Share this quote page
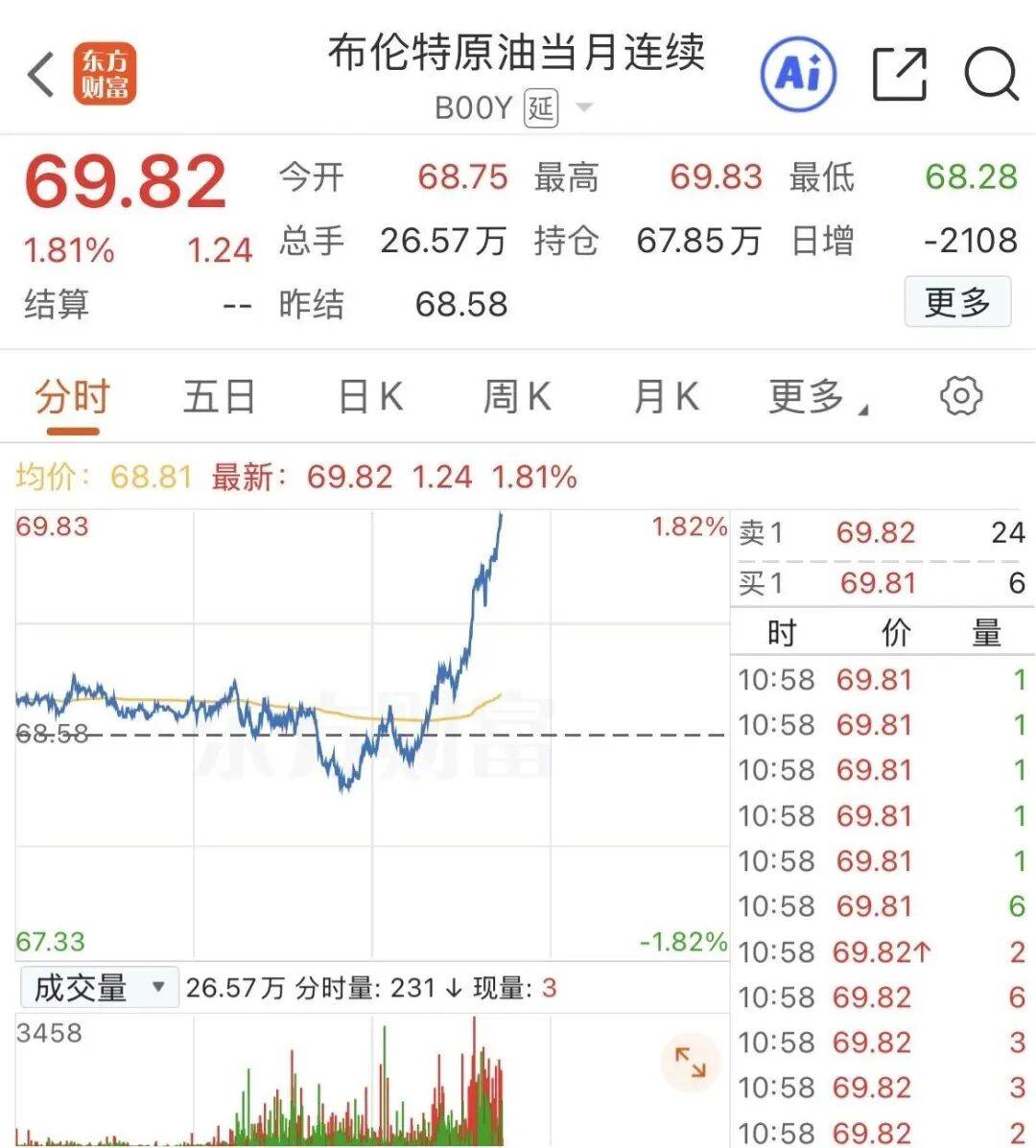 [x=900, y=74]
